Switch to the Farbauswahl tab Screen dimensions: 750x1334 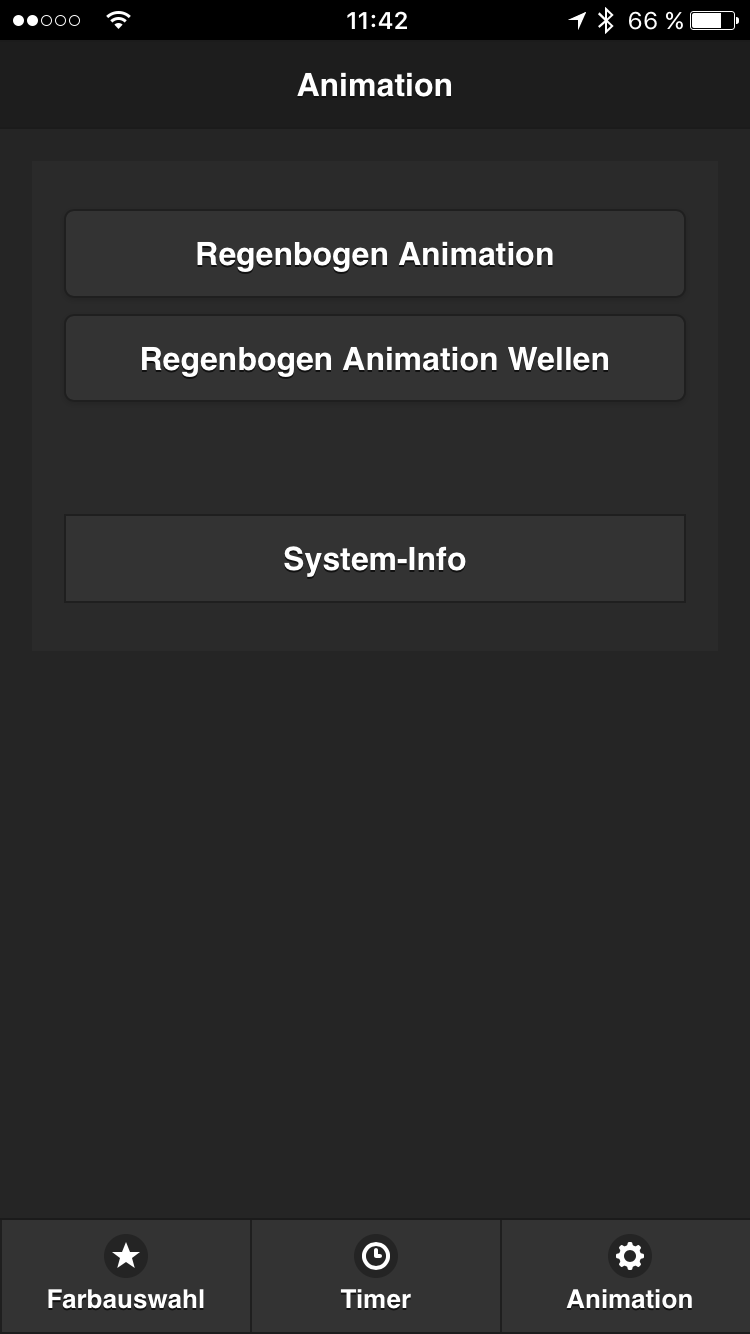125,1276
